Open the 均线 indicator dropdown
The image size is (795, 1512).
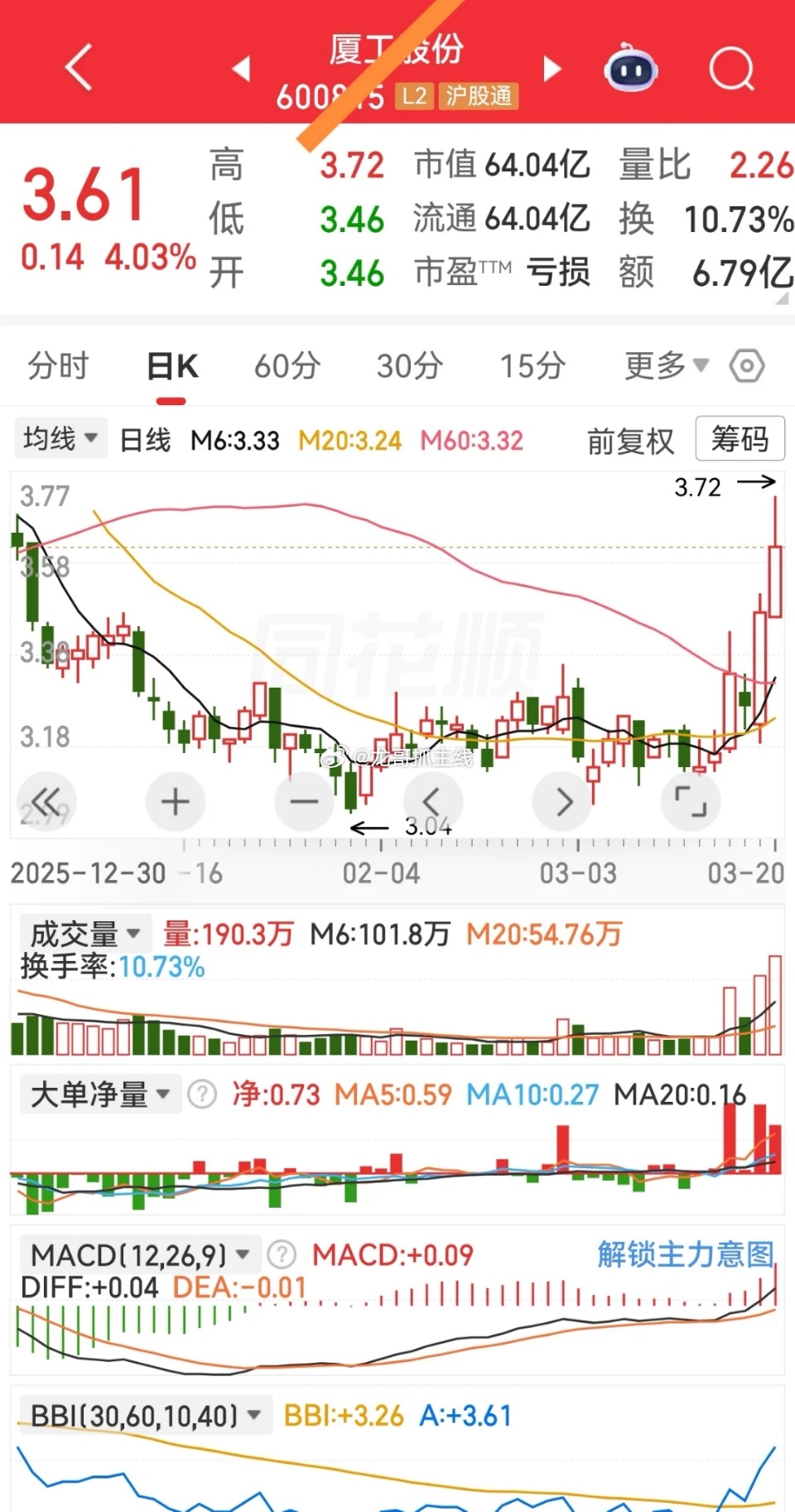click(x=60, y=438)
